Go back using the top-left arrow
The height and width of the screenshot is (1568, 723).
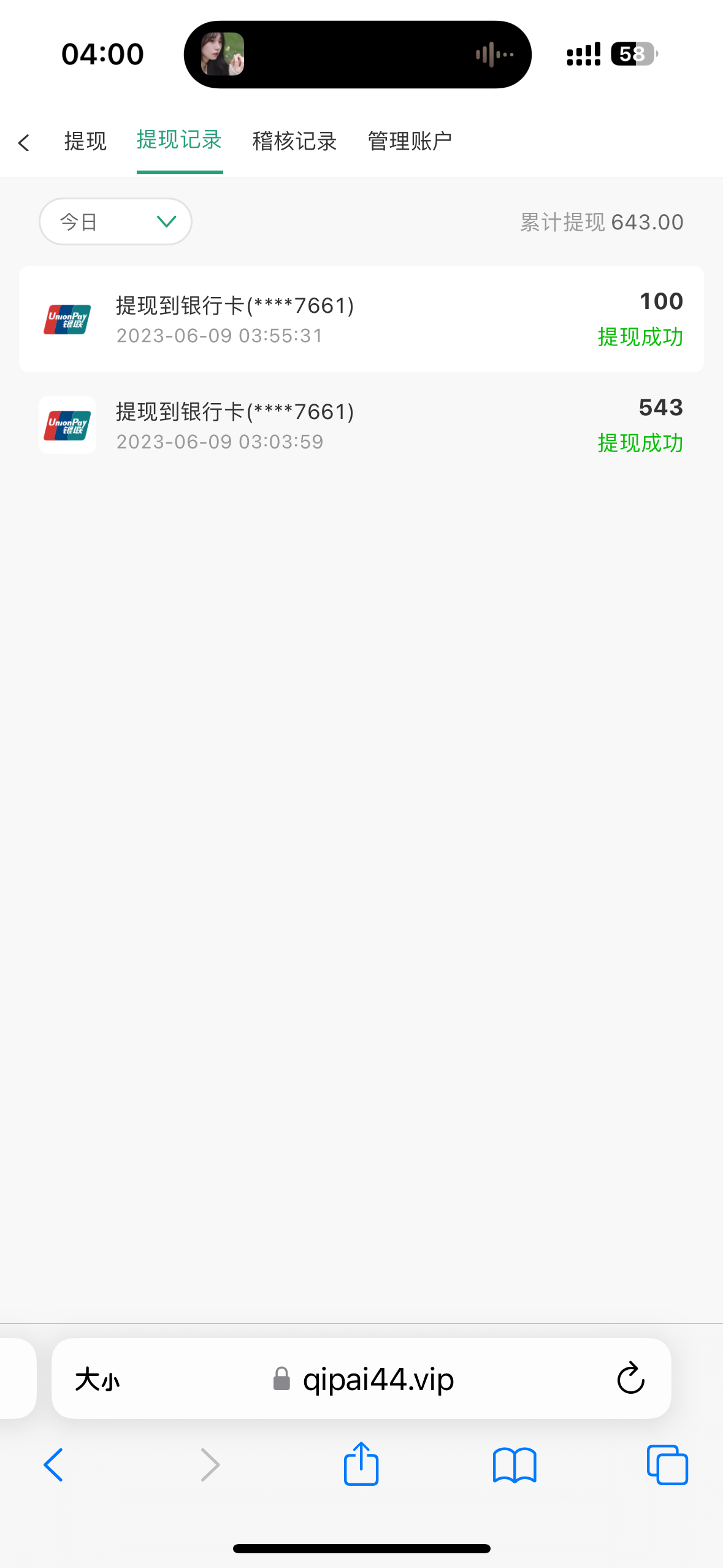pyautogui.click(x=24, y=143)
